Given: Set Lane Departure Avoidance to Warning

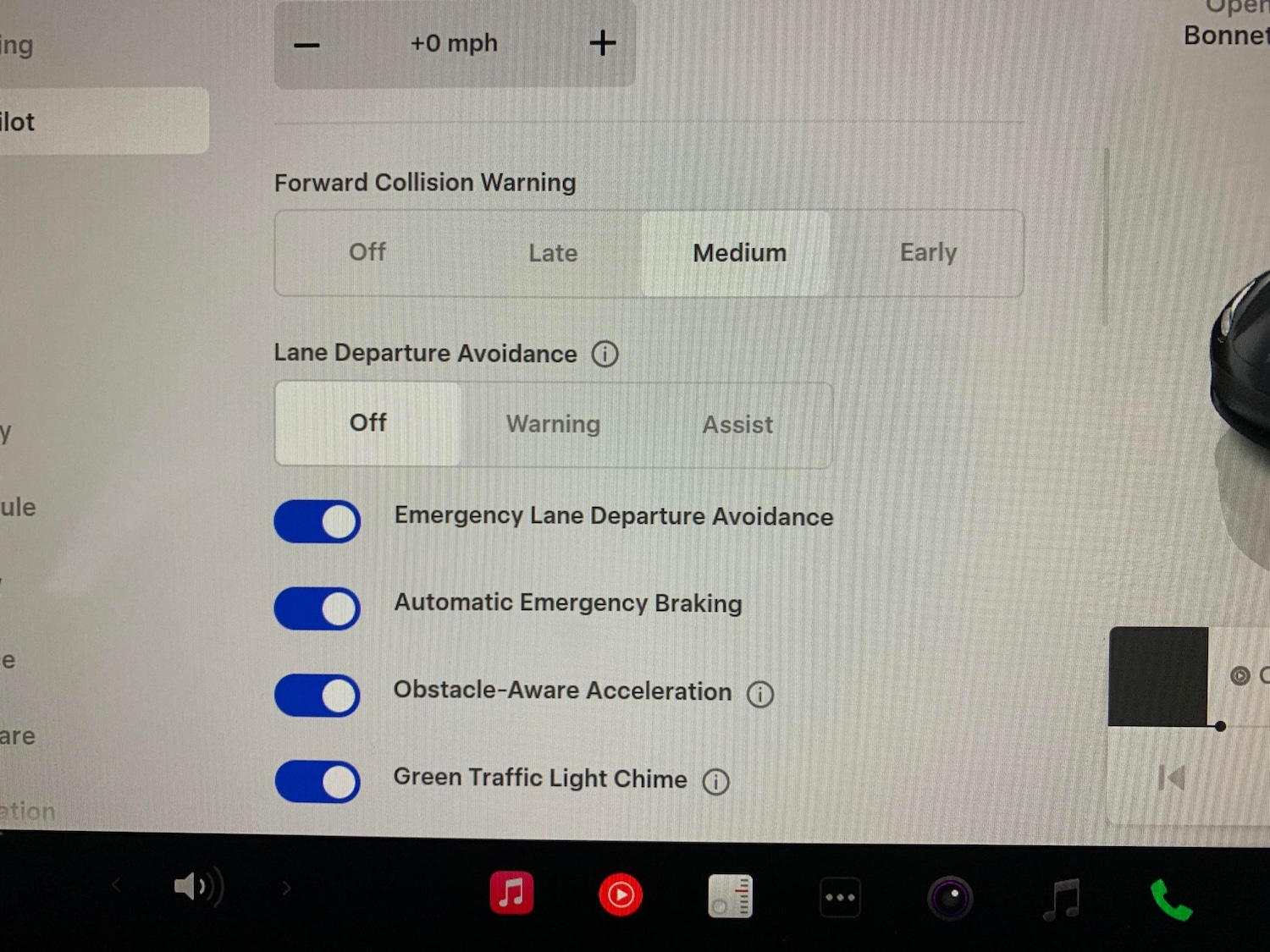Looking at the screenshot, I should point(553,424).
